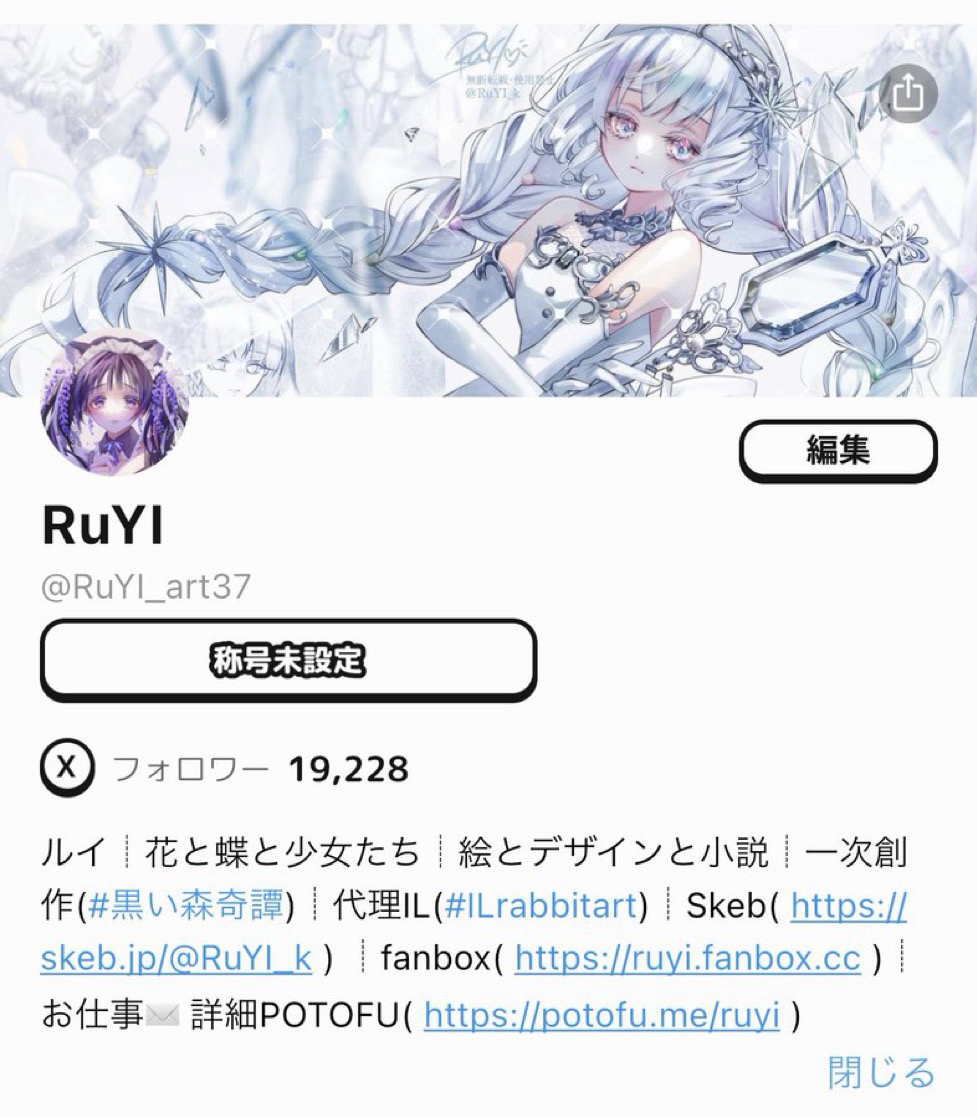Open the potofu.me/ruyi link

(x=601, y=1014)
